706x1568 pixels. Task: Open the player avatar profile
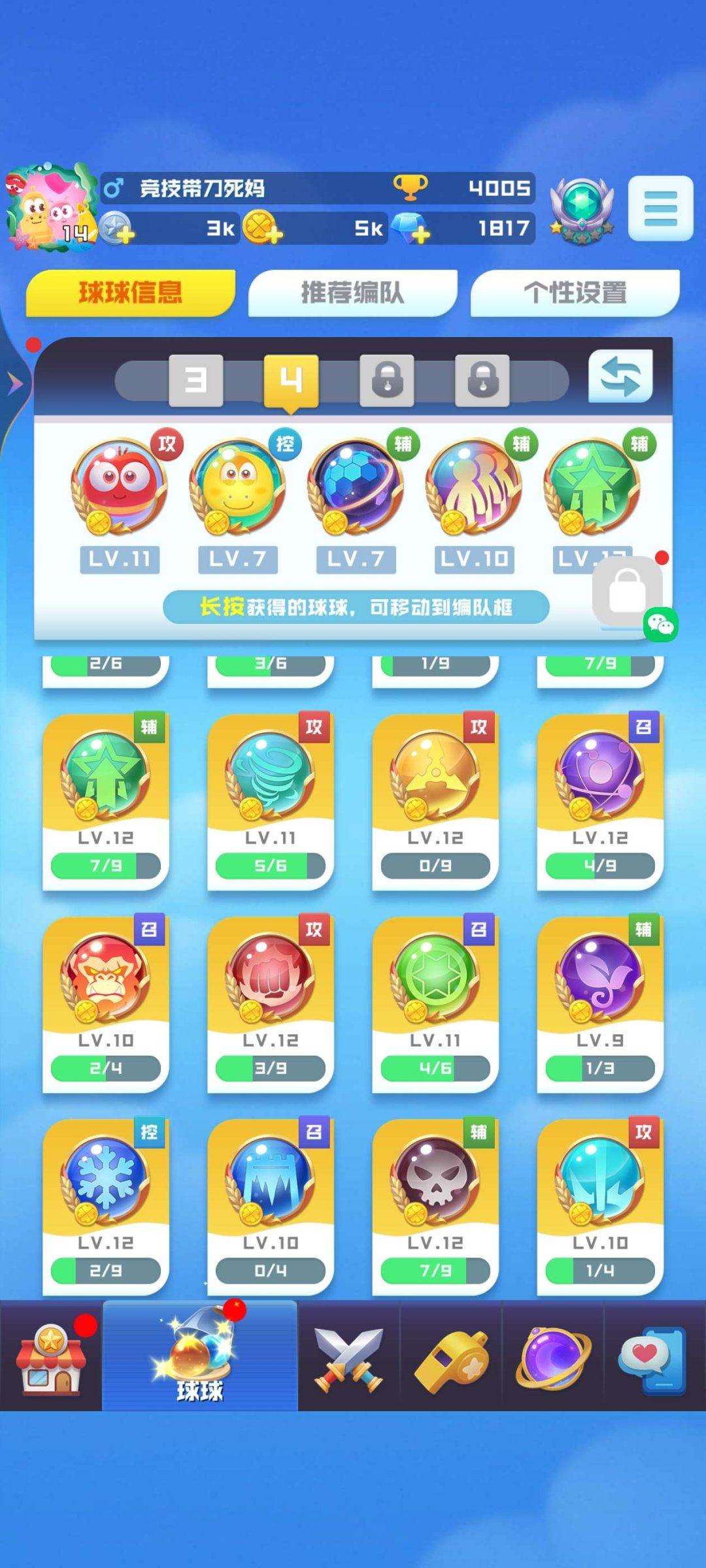(49, 206)
